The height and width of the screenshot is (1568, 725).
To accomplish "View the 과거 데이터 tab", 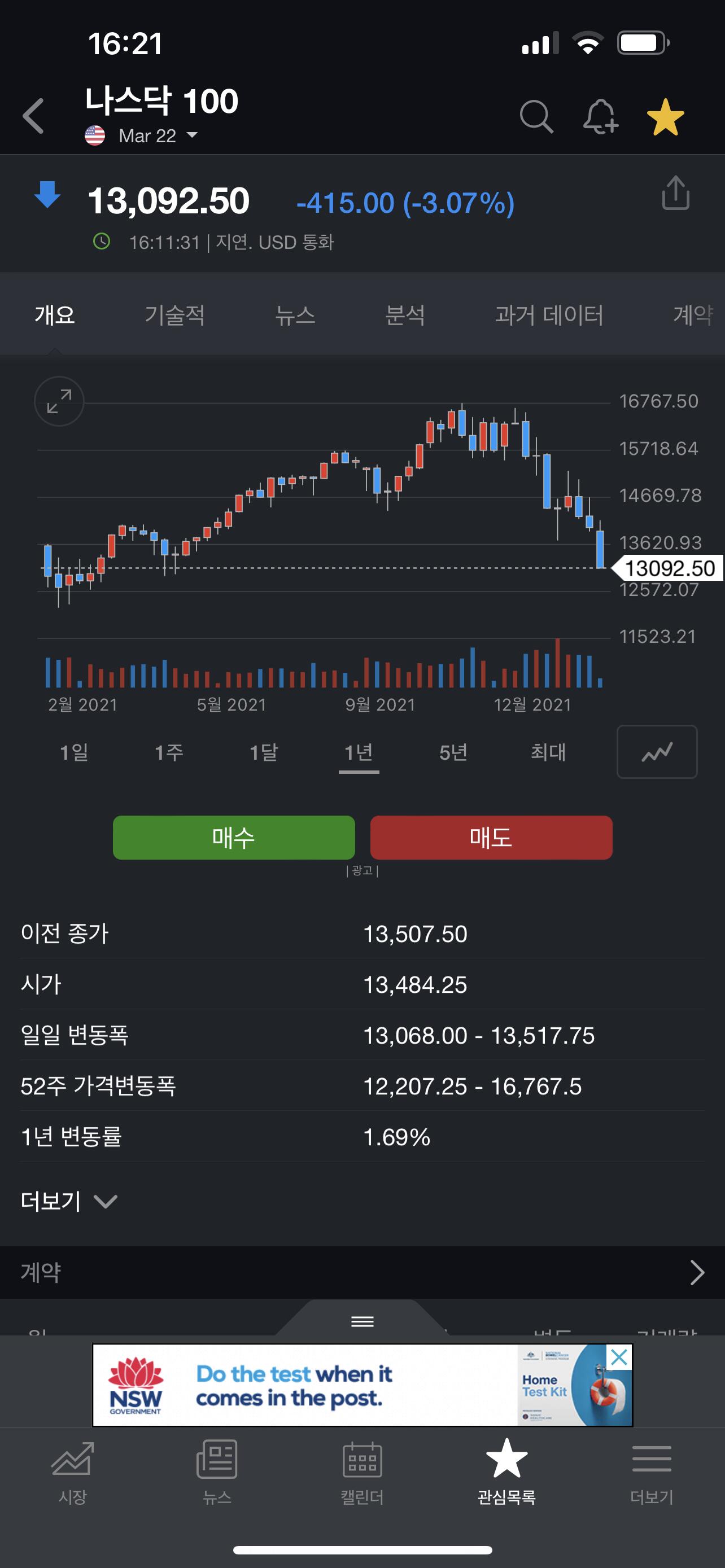I will tap(548, 315).
